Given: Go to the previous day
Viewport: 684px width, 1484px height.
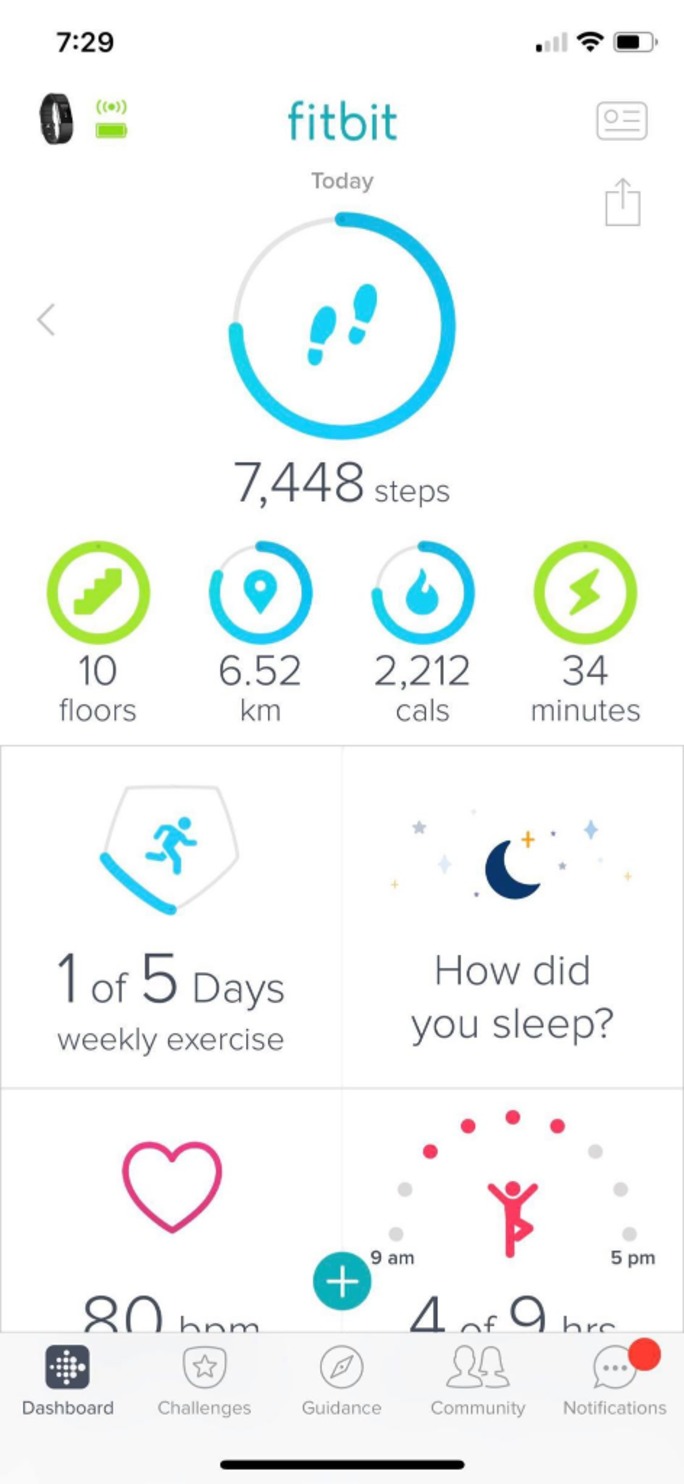Looking at the screenshot, I should (x=46, y=320).
